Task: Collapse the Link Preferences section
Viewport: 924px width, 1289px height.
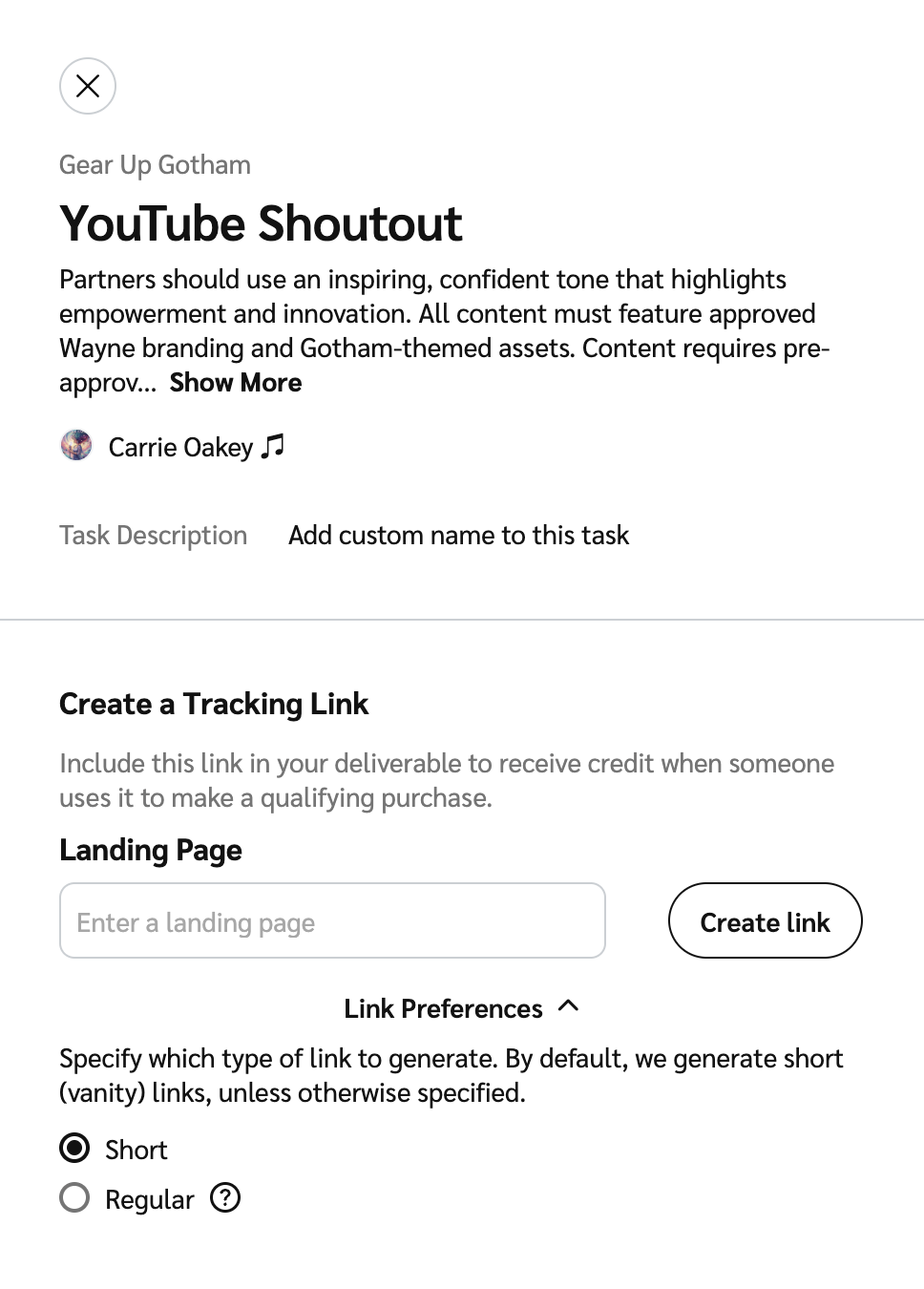Action: click(x=461, y=1008)
